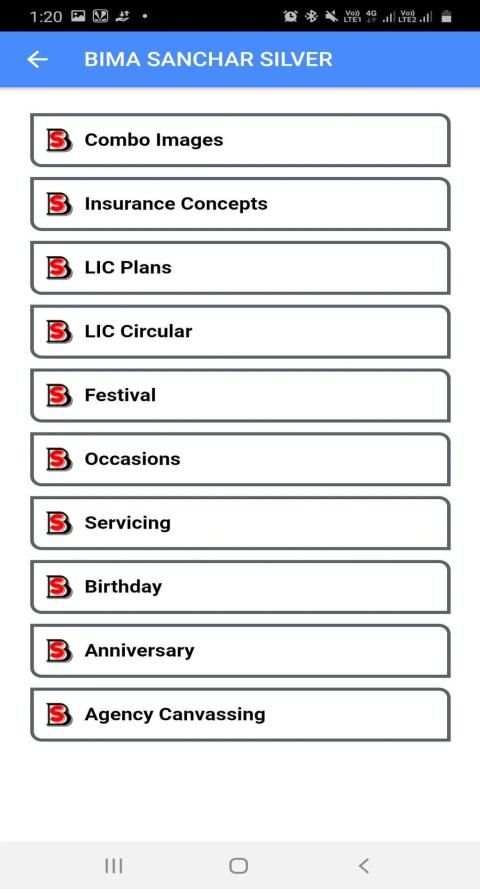Show recent apps from the navigation bar
480x889 pixels.
coord(114,866)
